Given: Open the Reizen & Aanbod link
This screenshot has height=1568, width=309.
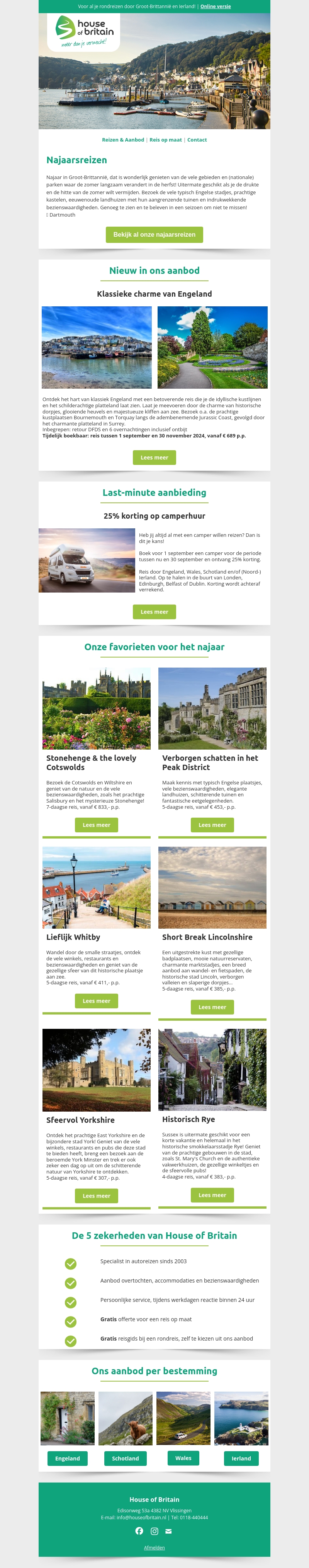Looking at the screenshot, I should 123,140.
